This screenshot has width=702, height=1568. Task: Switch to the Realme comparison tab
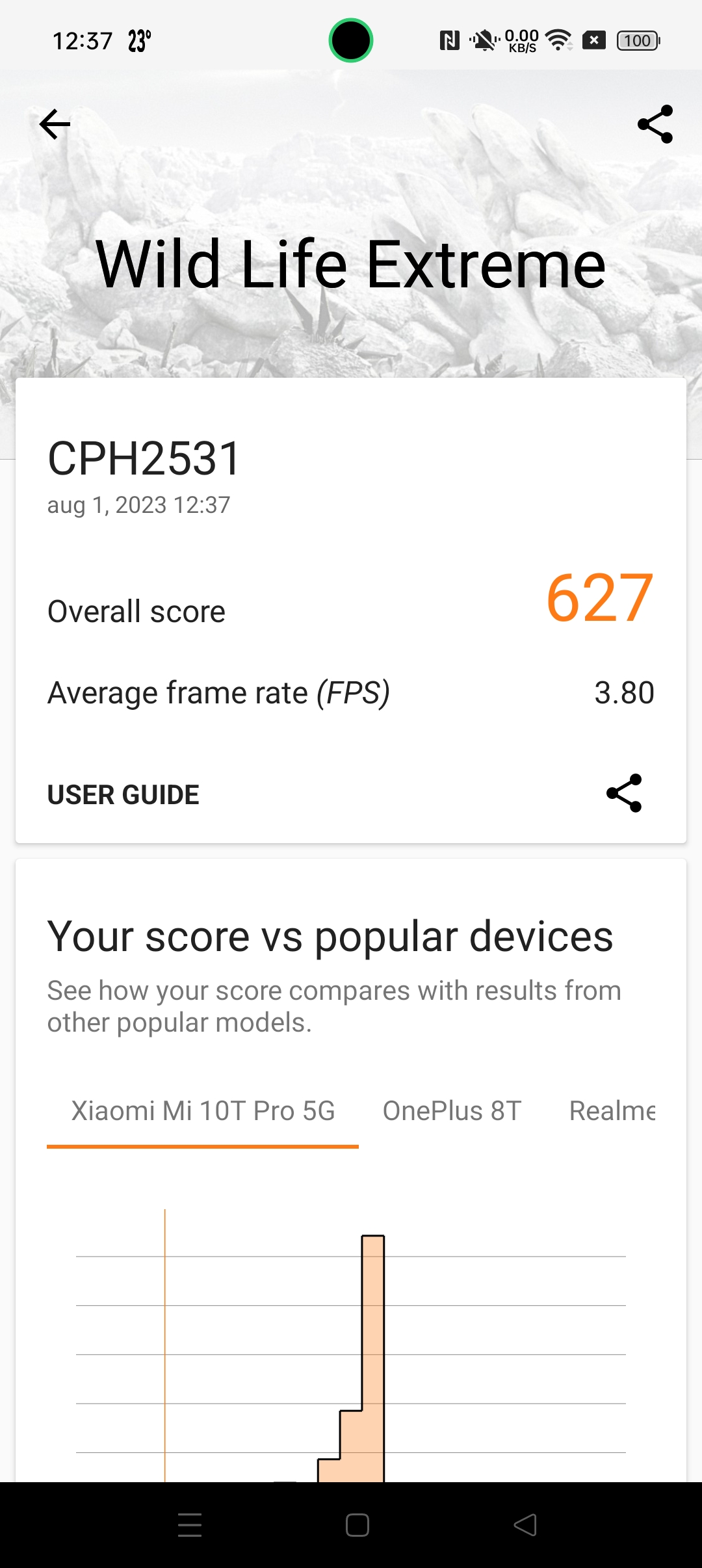pyautogui.click(x=612, y=1111)
